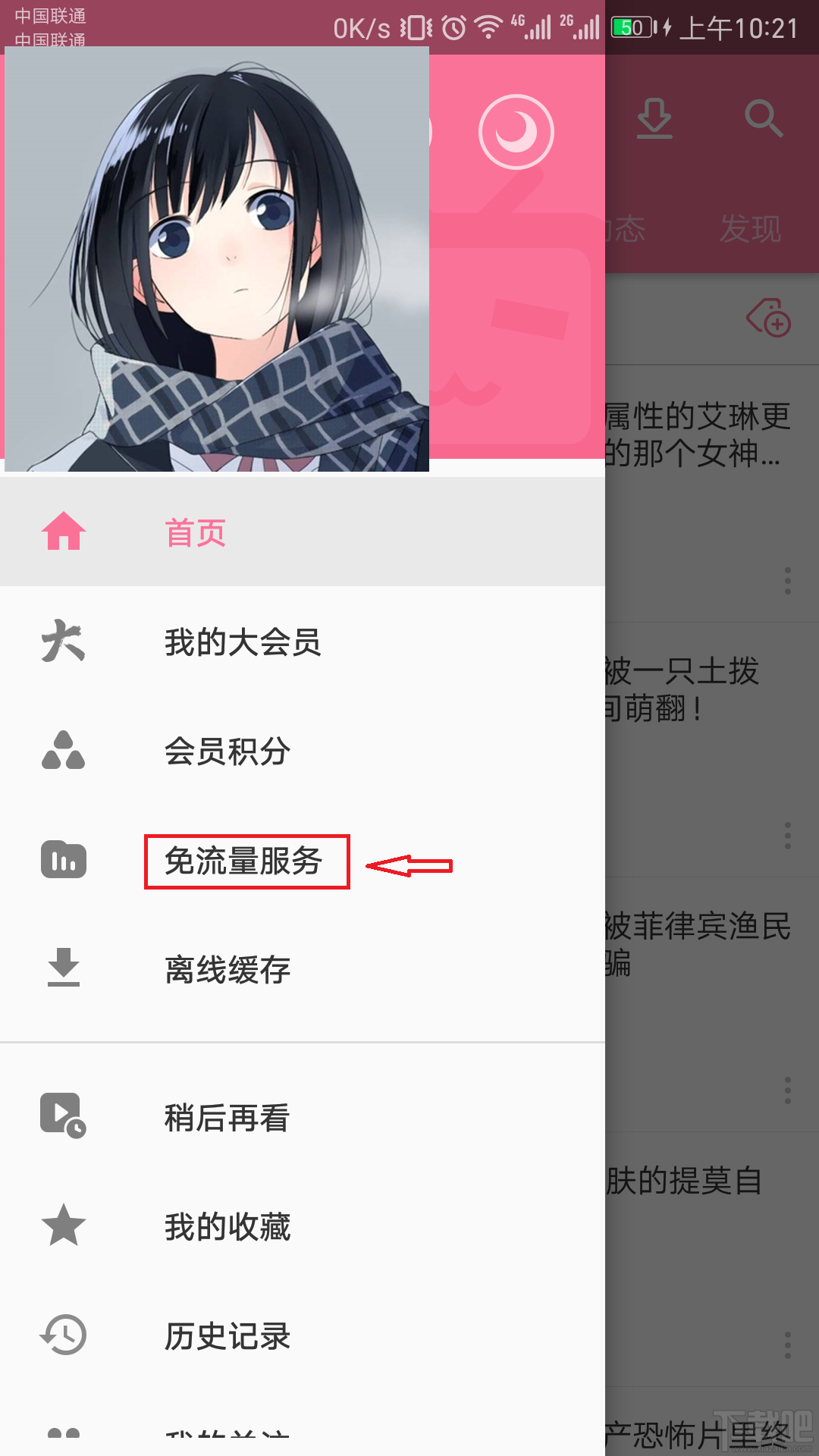Open 我的收藏
The image size is (819, 1456).
coord(227,1227)
